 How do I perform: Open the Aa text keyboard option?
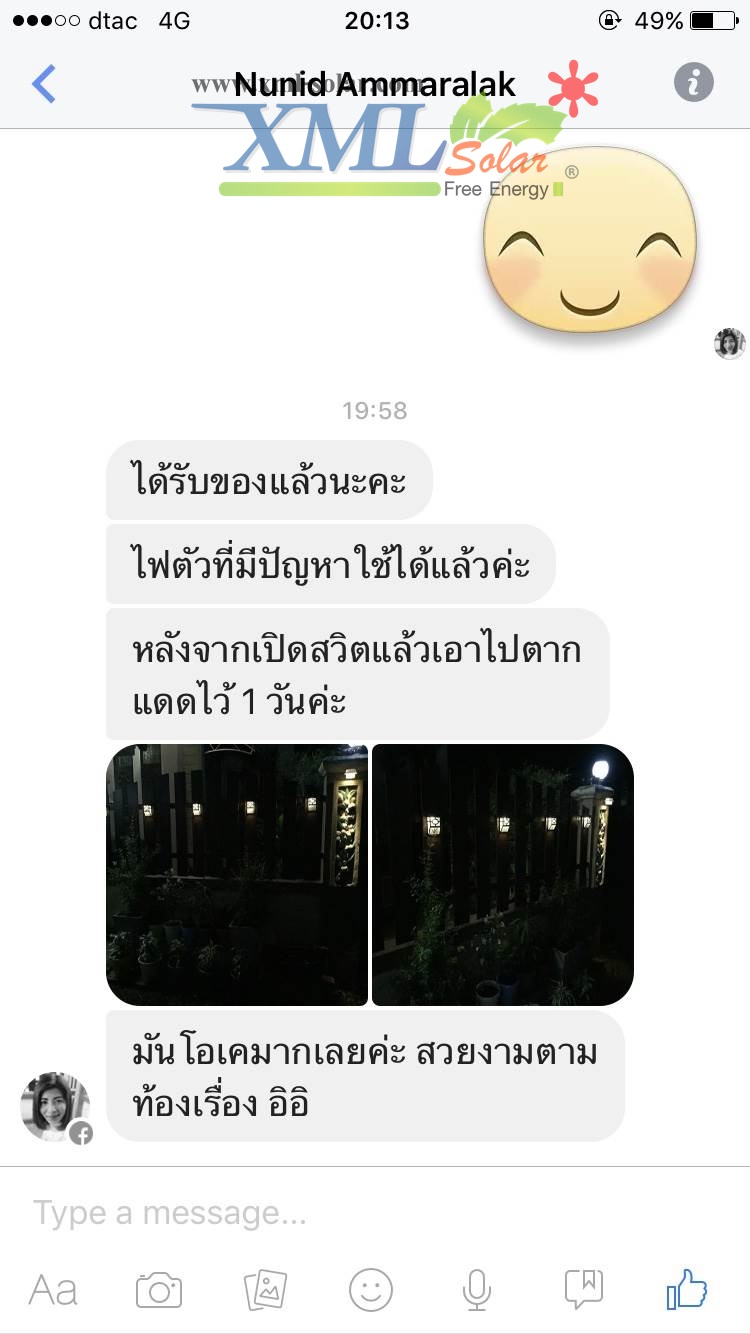tap(53, 1290)
